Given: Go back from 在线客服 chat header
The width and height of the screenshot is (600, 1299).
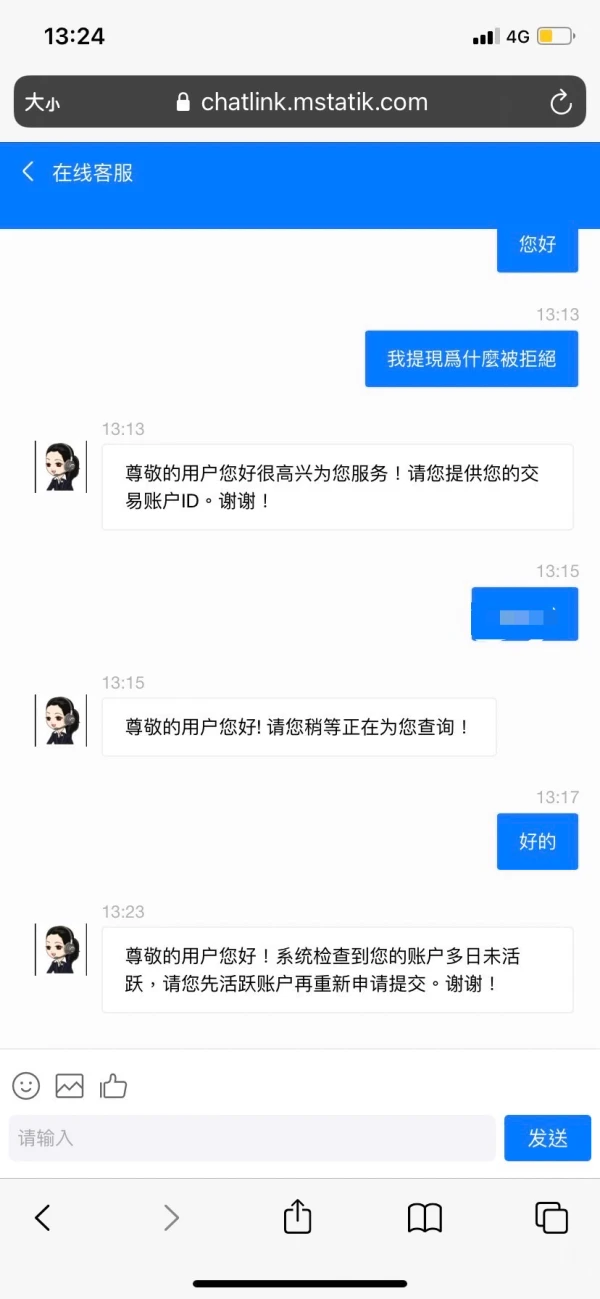Looking at the screenshot, I should pos(28,172).
